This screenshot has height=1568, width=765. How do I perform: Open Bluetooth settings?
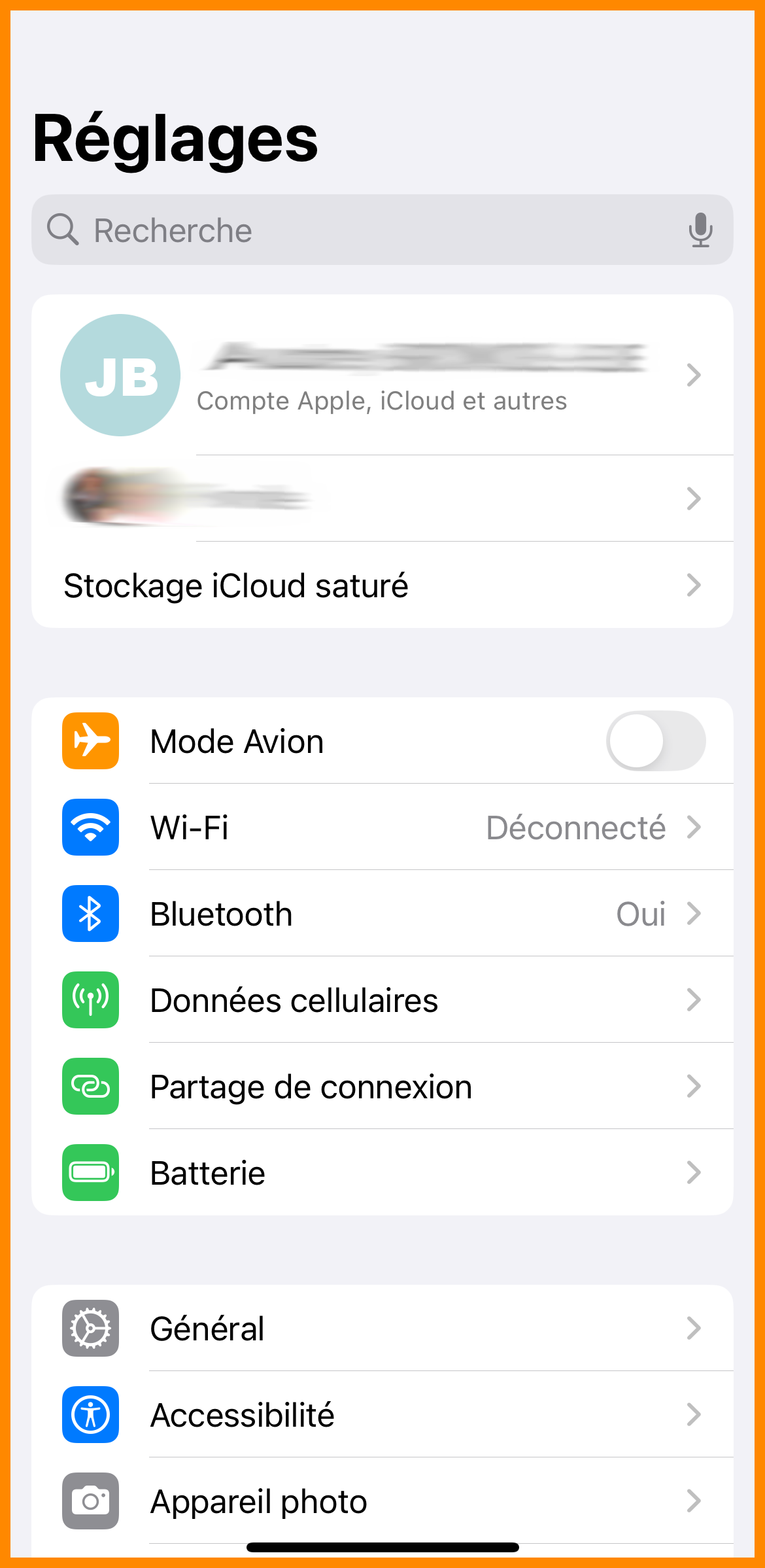382,914
